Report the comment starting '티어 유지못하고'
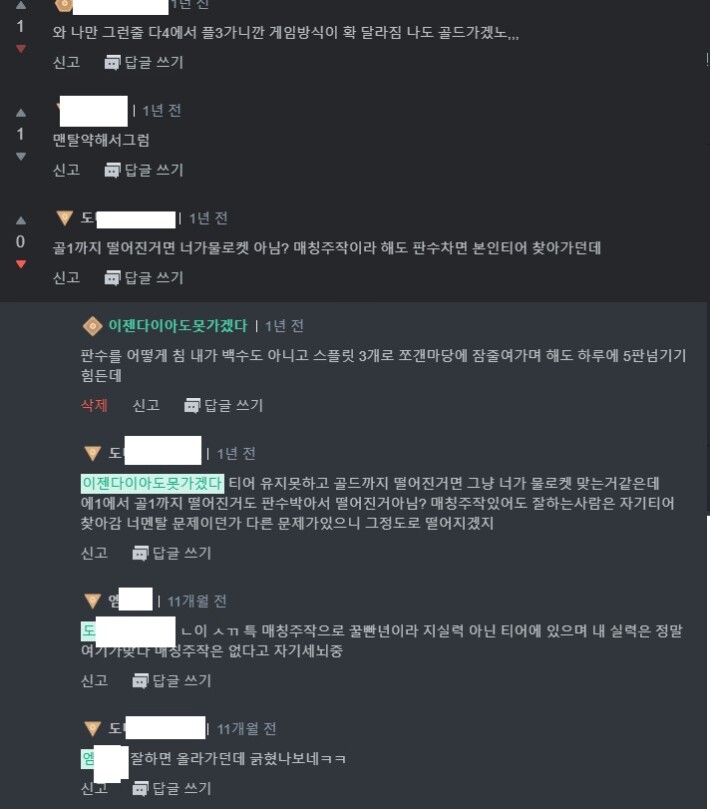The height and width of the screenshot is (809, 710). pyautogui.click(x=94, y=553)
